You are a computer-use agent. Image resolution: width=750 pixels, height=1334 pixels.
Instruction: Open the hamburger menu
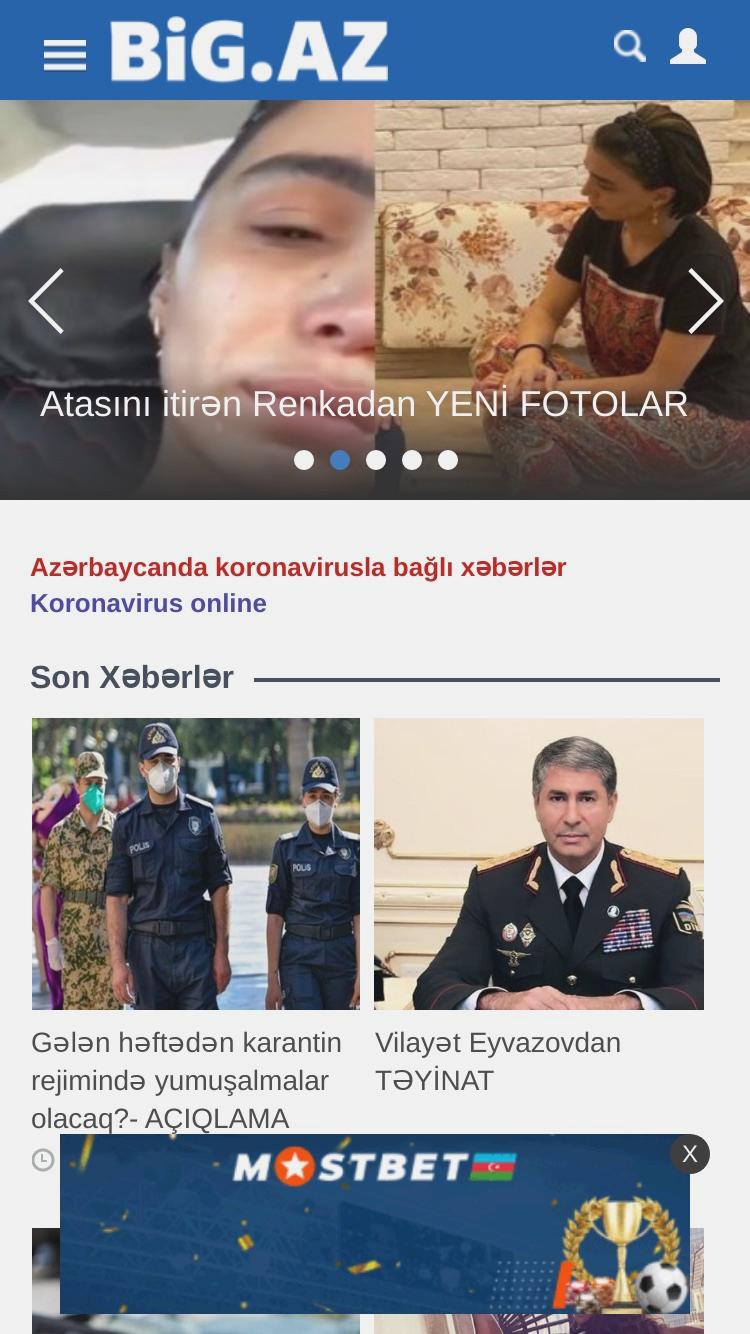[65, 54]
